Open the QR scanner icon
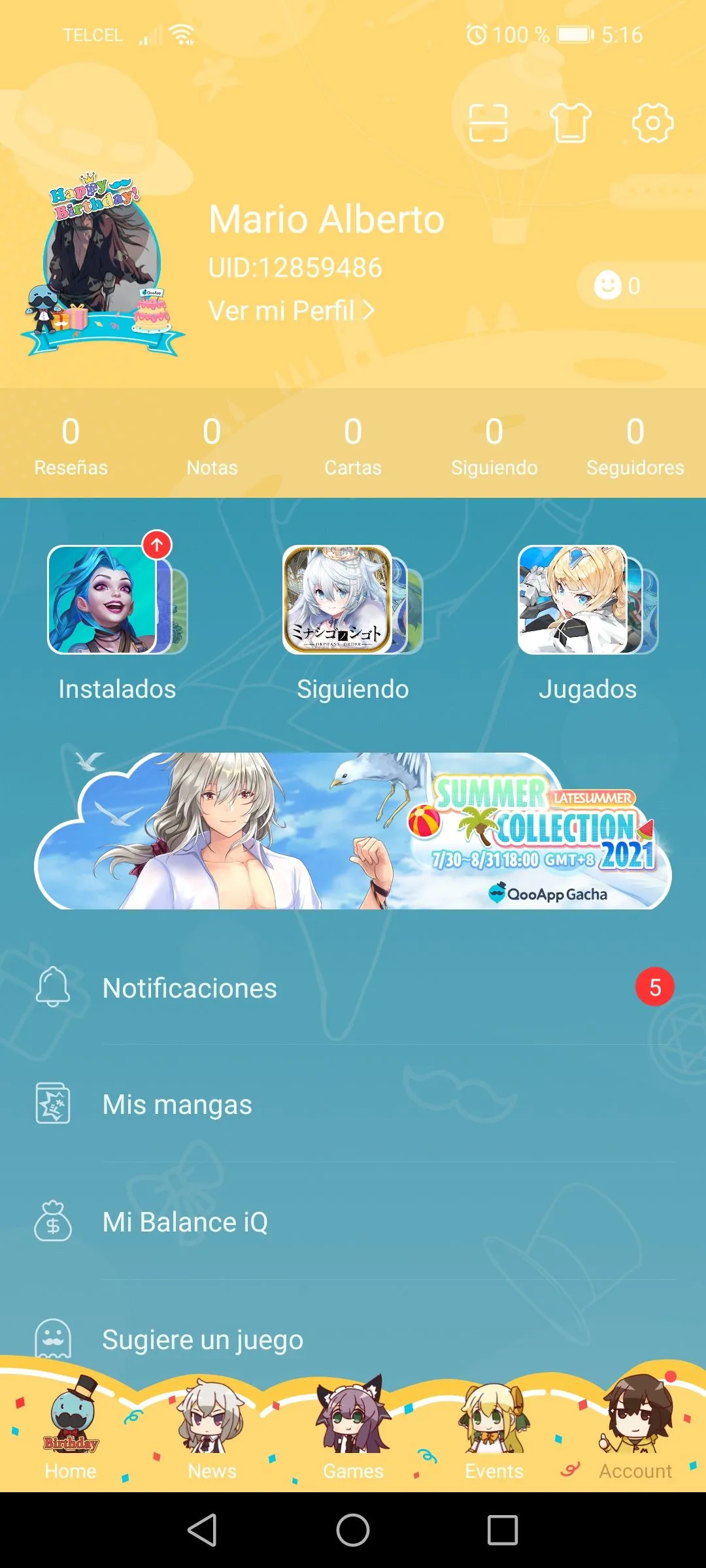This screenshot has width=706, height=1568. tap(488, 123)
